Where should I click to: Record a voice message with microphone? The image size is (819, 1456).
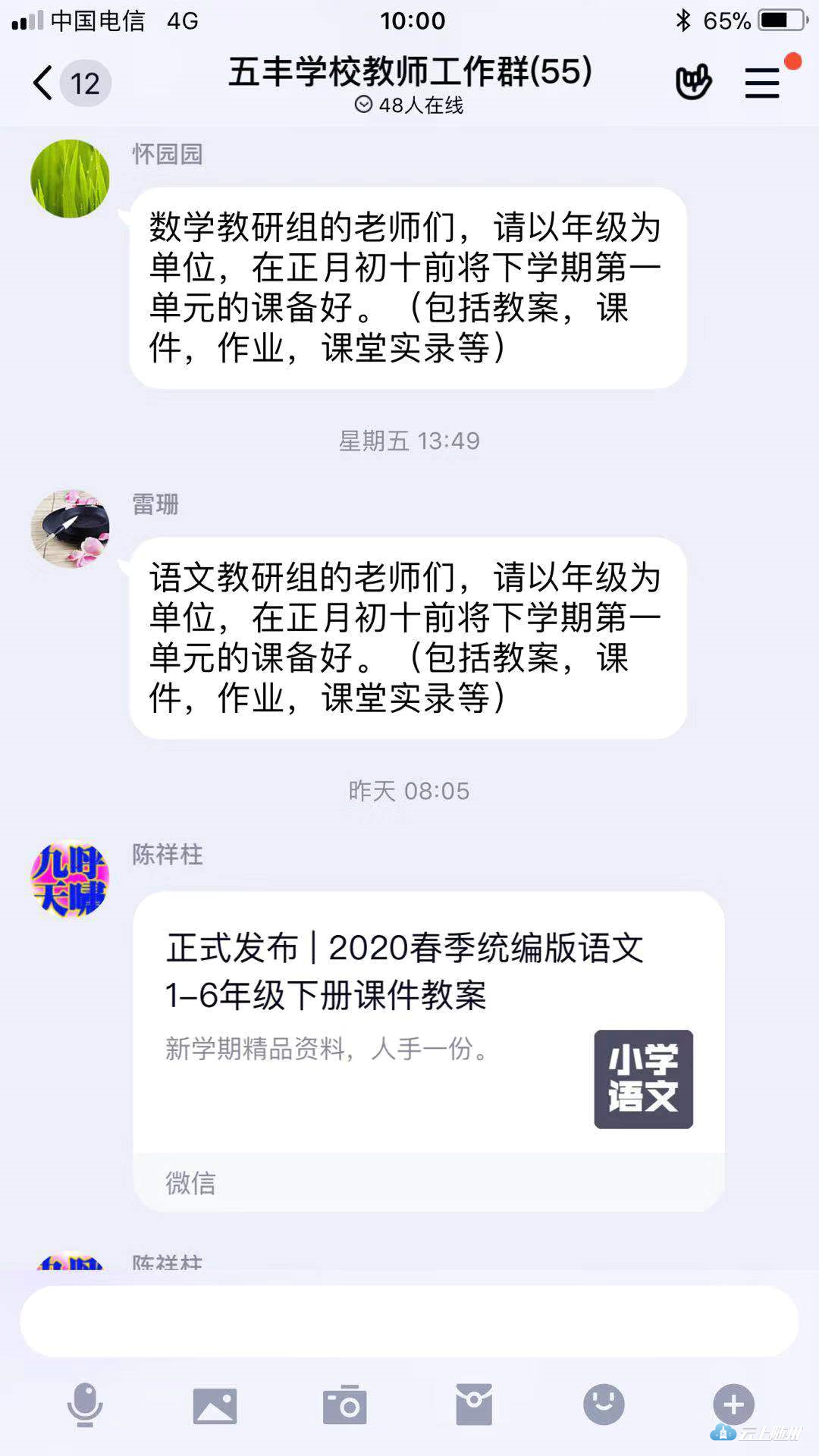point(85,1404)
